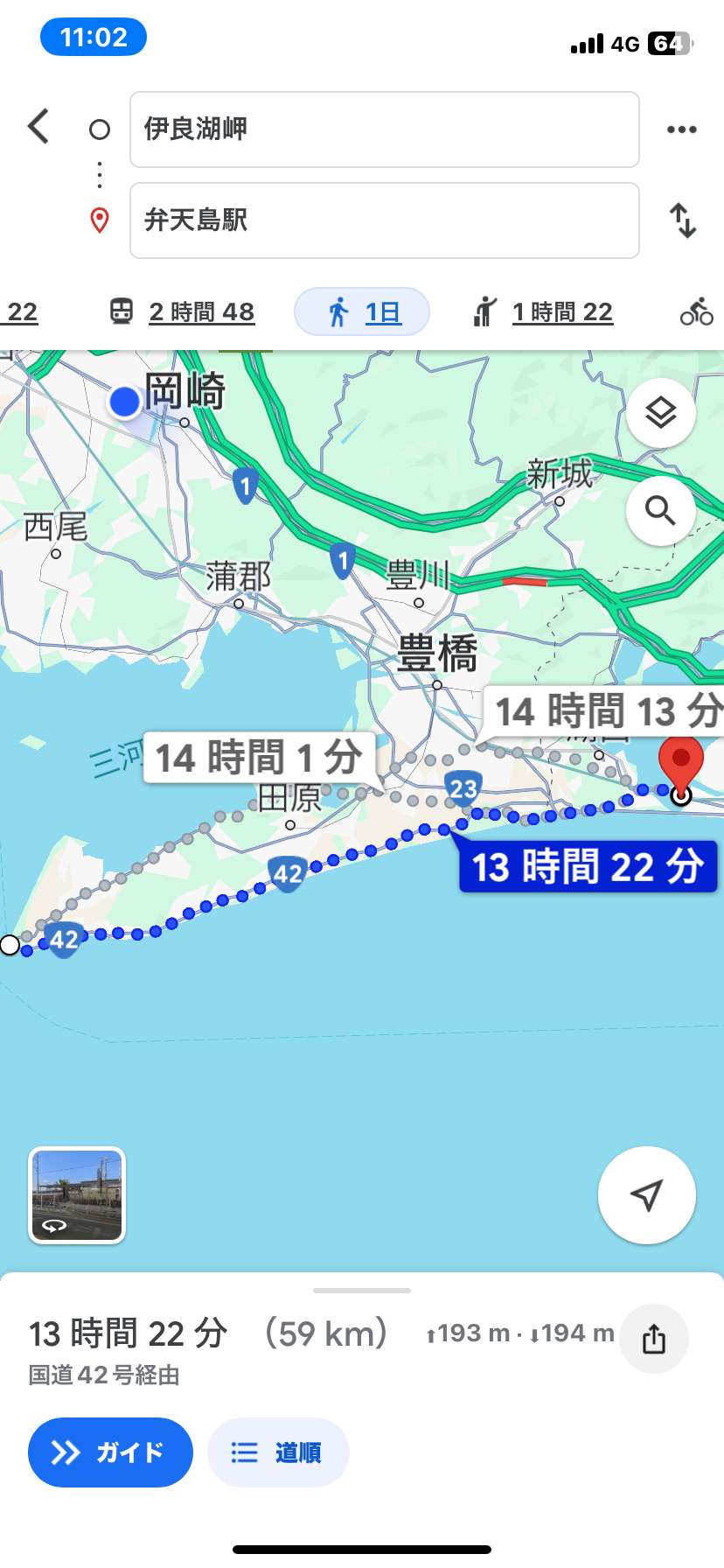Switch to the transit tab 2時間48
This screenshot has width=724, height=1568.
[183, 311]
